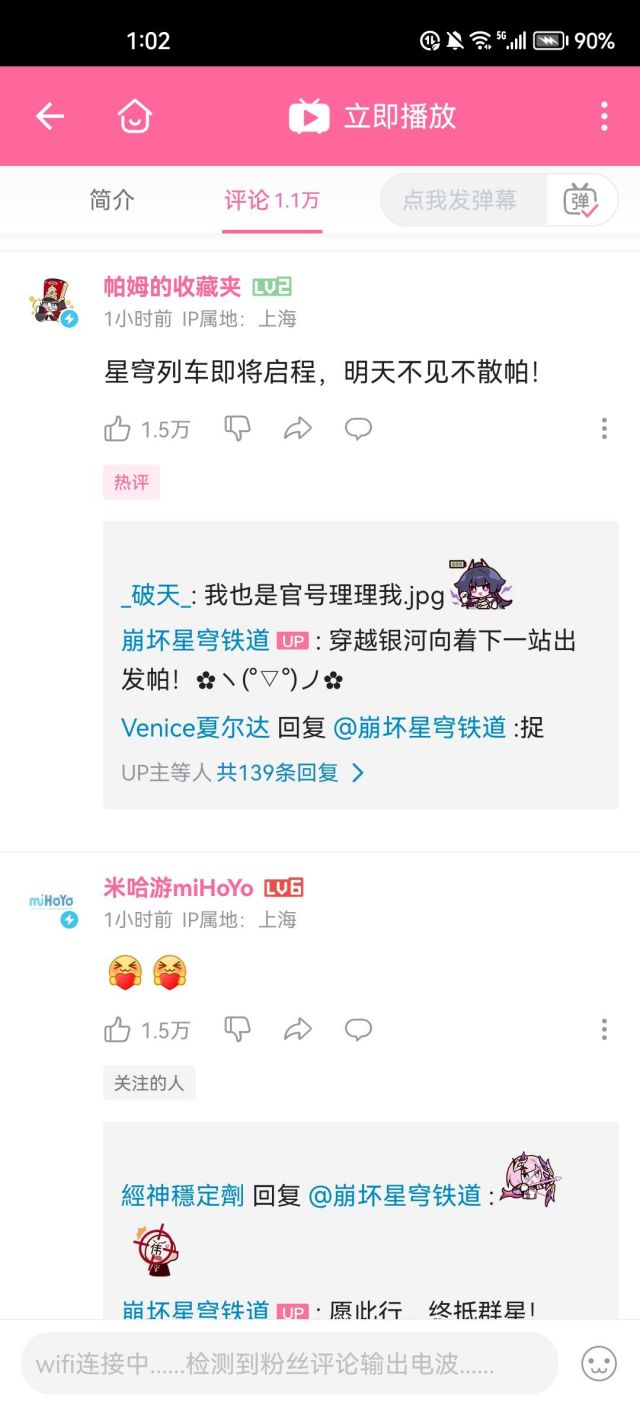Dislike 帕姆的收藏夹's comment
The width and height of the screenshot is (640, 1408).
coord(237,429)
